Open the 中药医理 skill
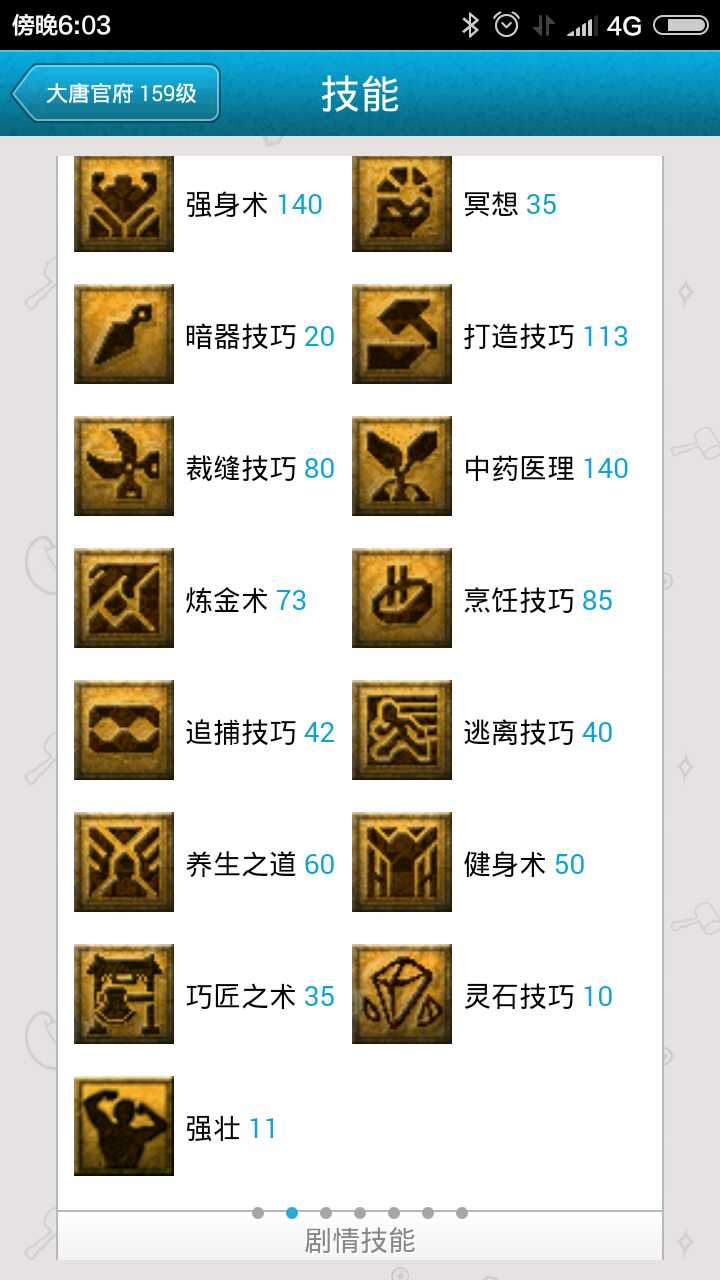Screen dimensions: 720x1280 (402, 466)
